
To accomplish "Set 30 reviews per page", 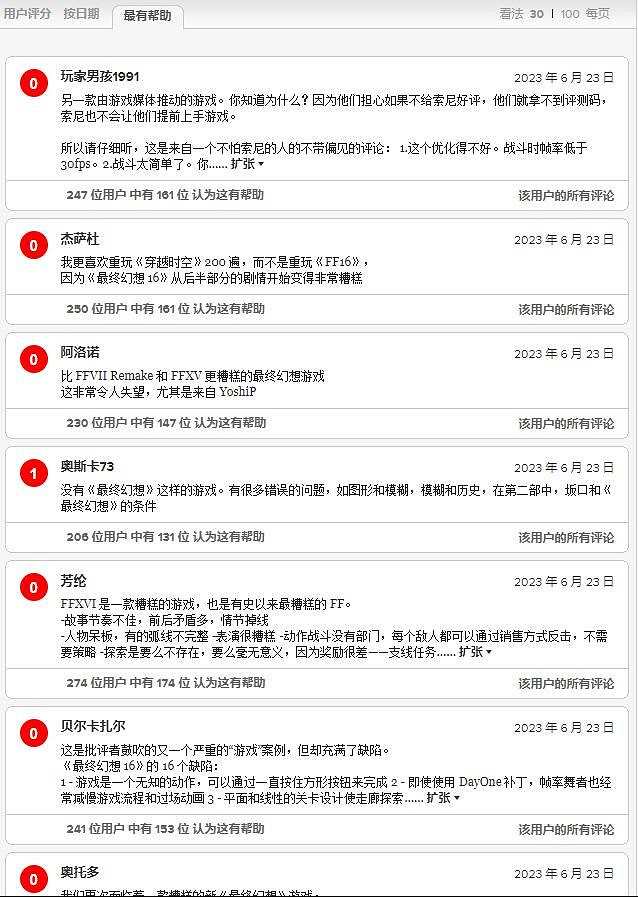I will [537, 14].
